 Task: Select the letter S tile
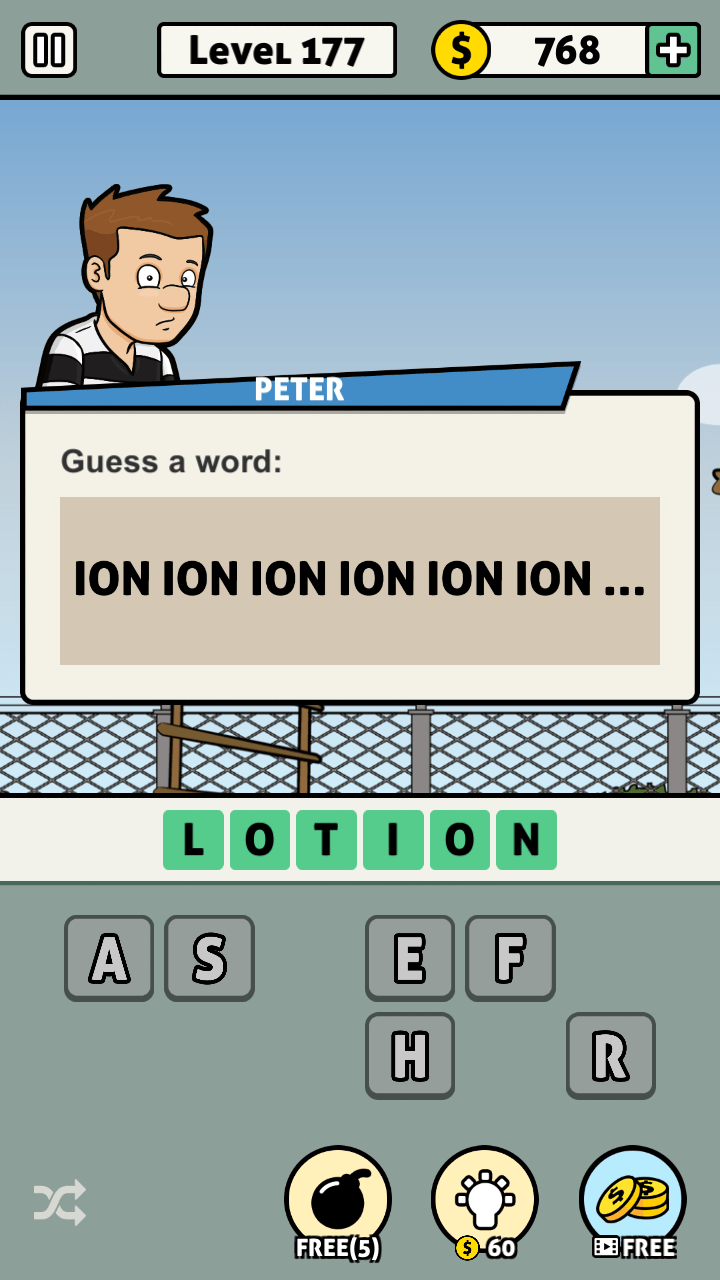(x=209, y=958)
